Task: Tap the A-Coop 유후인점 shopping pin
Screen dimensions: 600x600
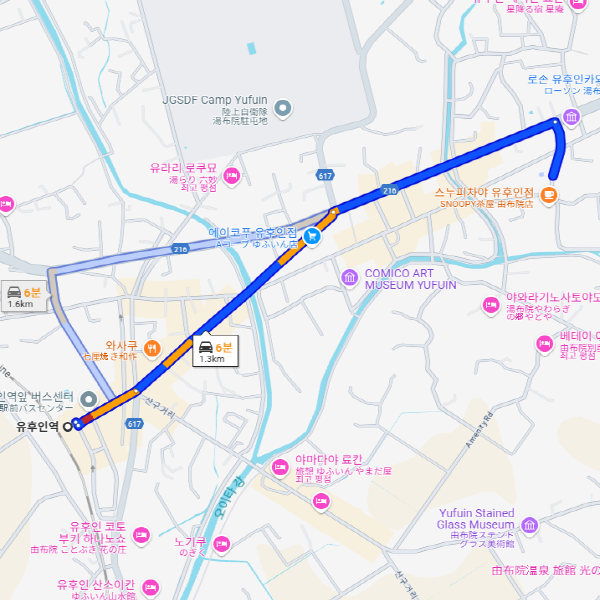Action: [x=313, y=236]
